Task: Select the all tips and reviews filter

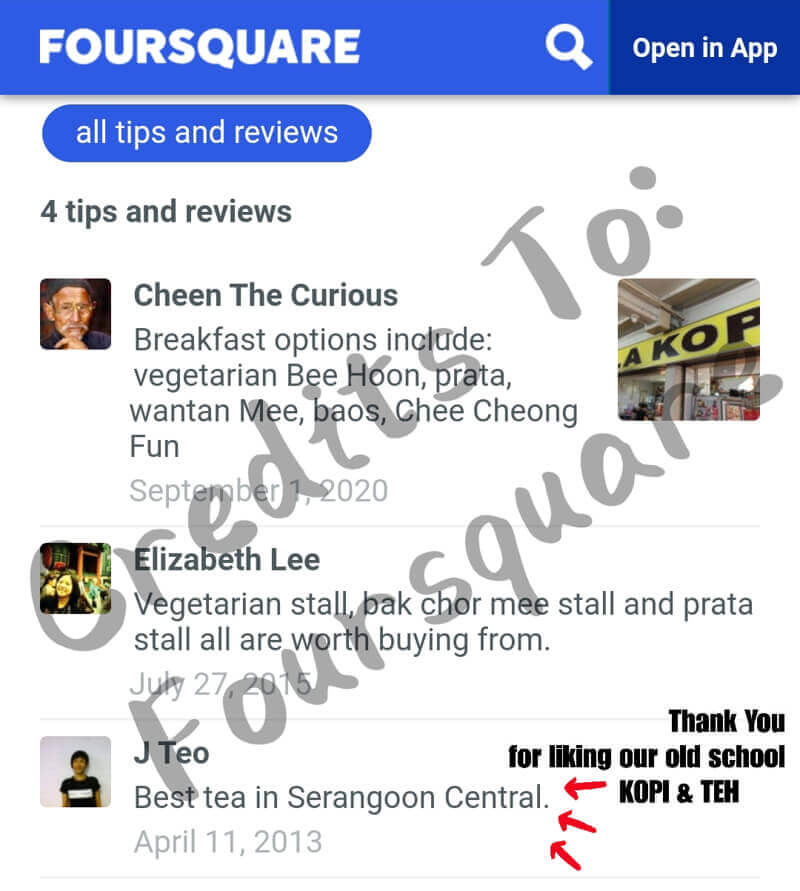Action: pyautogui.click(x=206, y=132)
